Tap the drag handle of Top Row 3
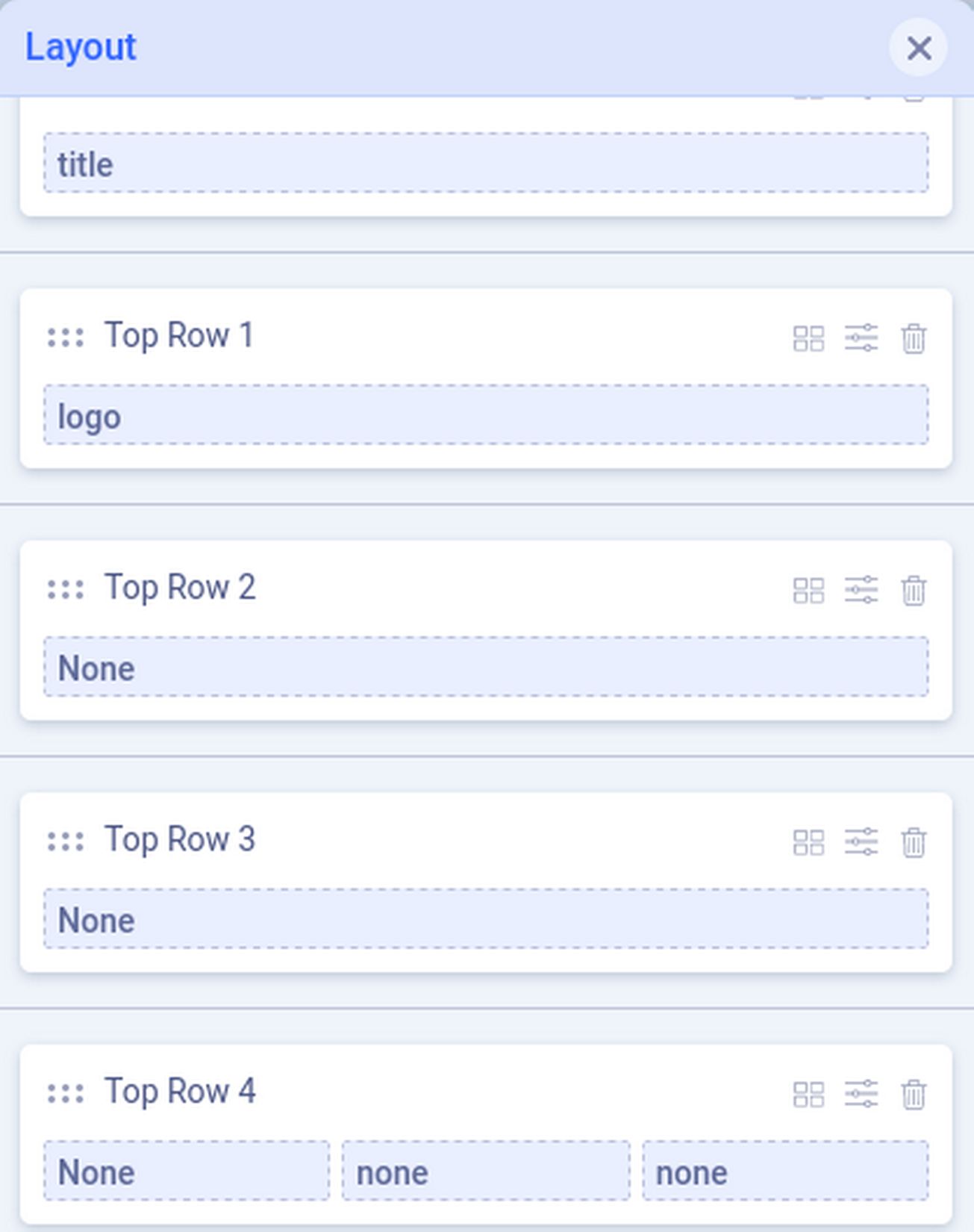This screenshot has height=1232, width=974. [x=66, y=841]
